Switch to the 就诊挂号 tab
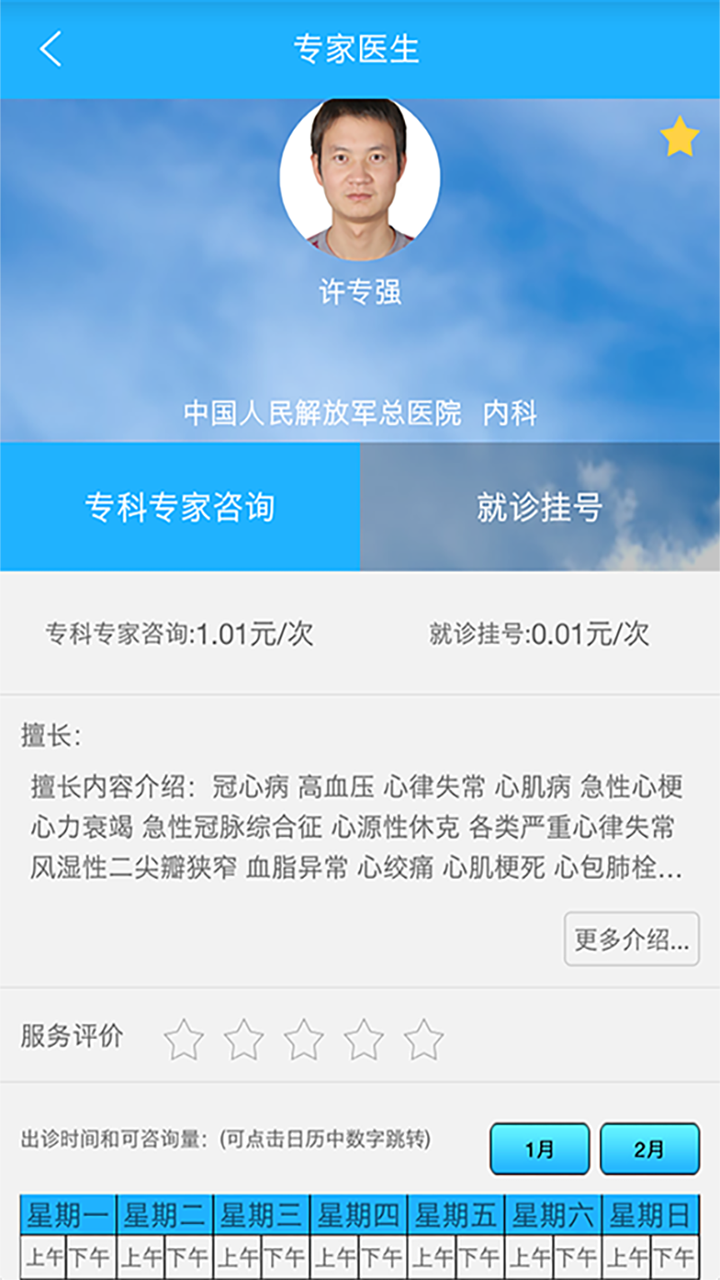Screen dimensions: 720x1280 pyautogui.click(x=540, y=507)
